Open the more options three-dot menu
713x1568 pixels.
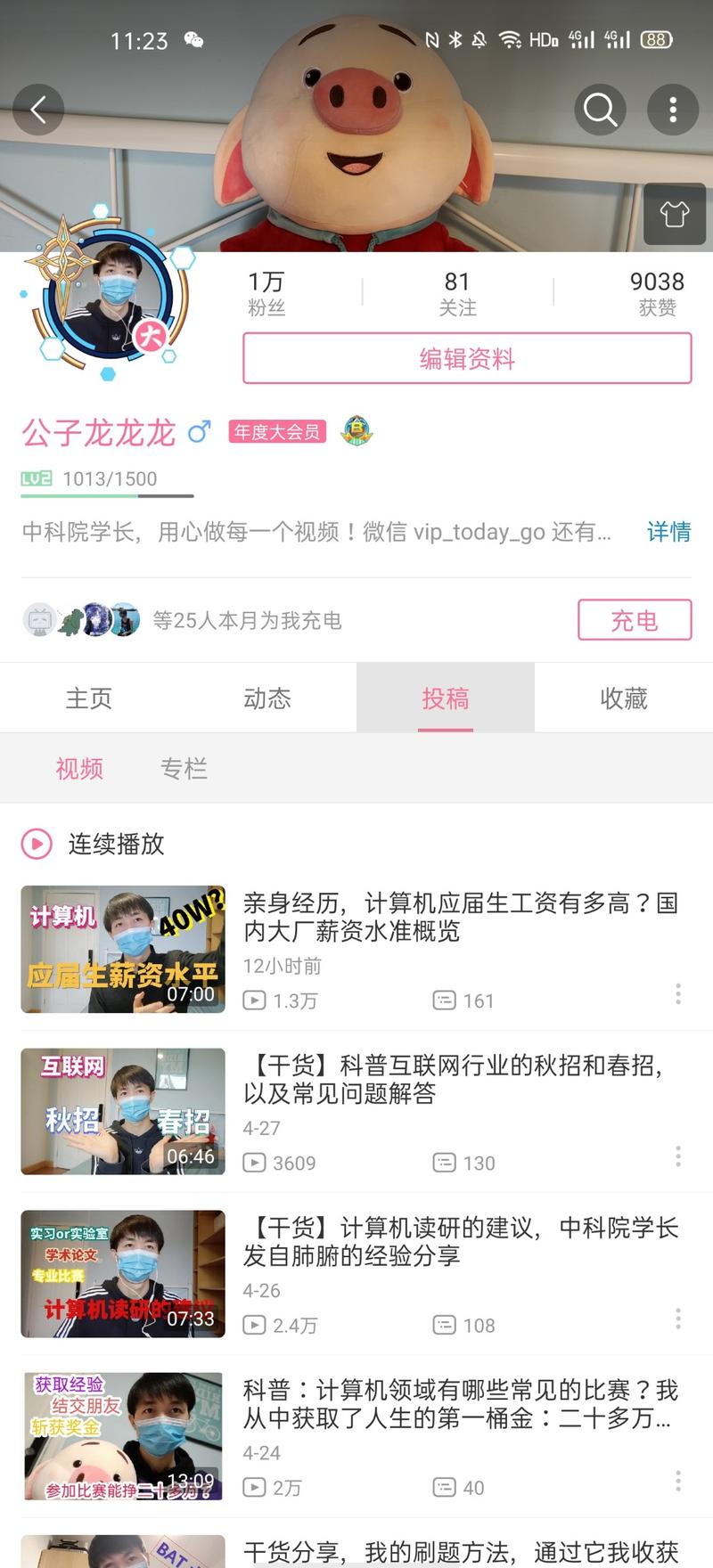coord(673,109)
